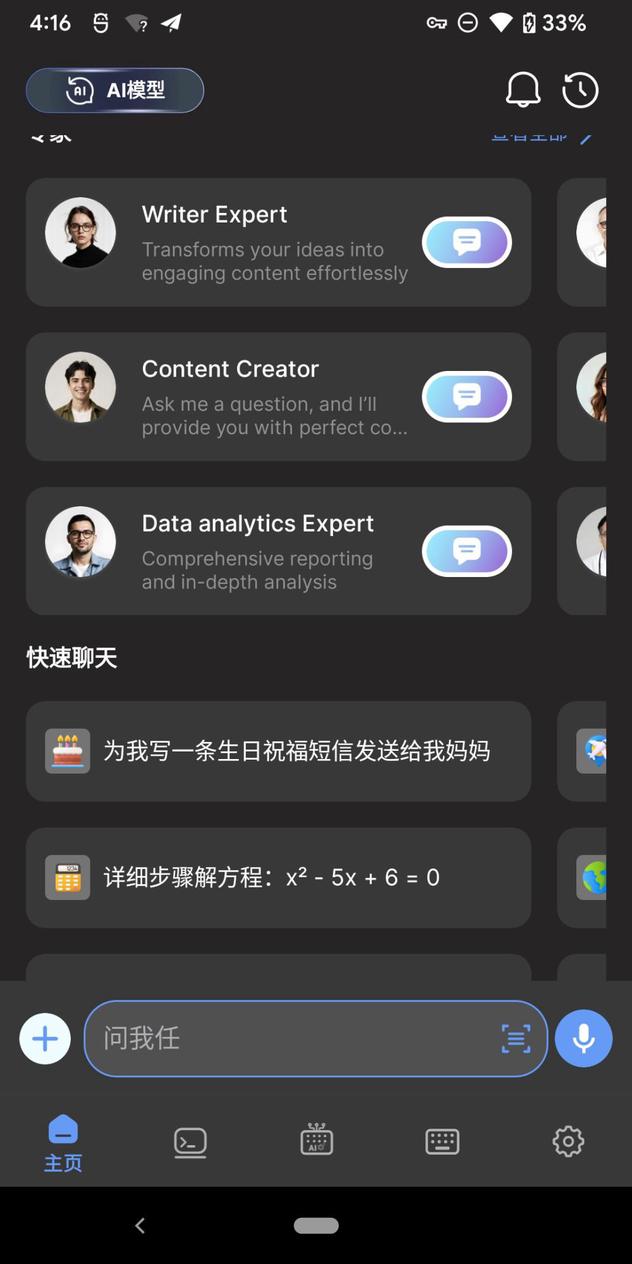Switch to the keyboard tab
Image resolution: width=632 pixels, height=1264 pixels.
(x=442, y=1141)
